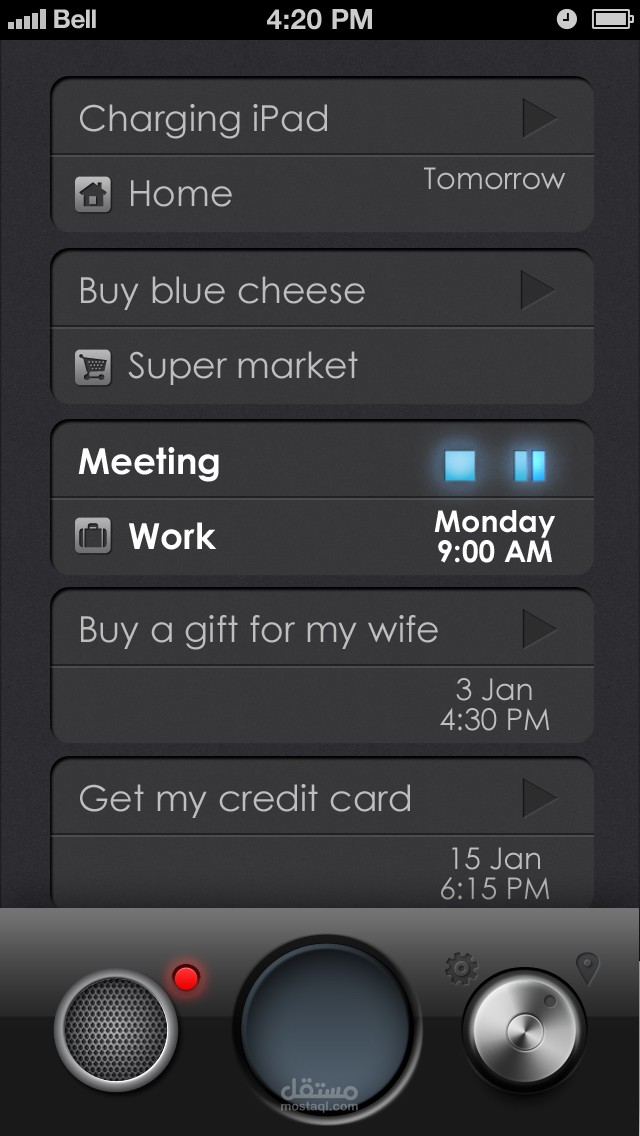The height and width of the screenshot is (1136, 640).
Task: Pause the Meeting memo
Action: (x=530, y=465)
